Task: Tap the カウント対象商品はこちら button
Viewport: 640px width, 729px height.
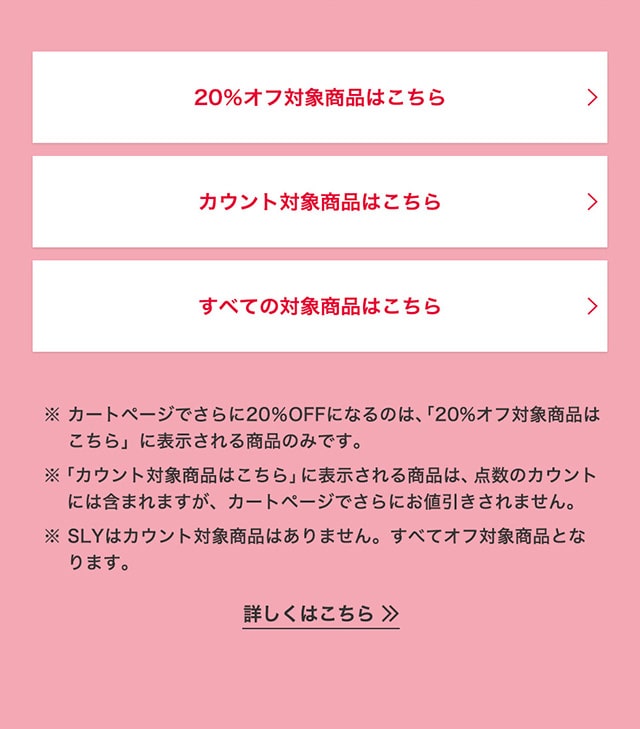Action: coord(320,202)
